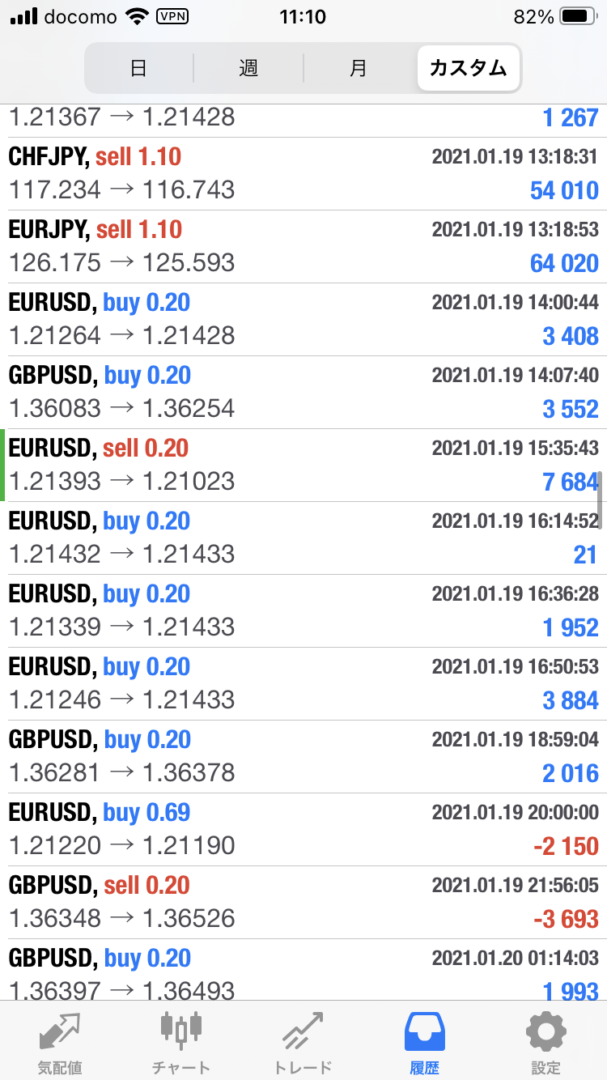
Task: Expand the CHFJPY sell 1.10 trade
Action: 303,174
